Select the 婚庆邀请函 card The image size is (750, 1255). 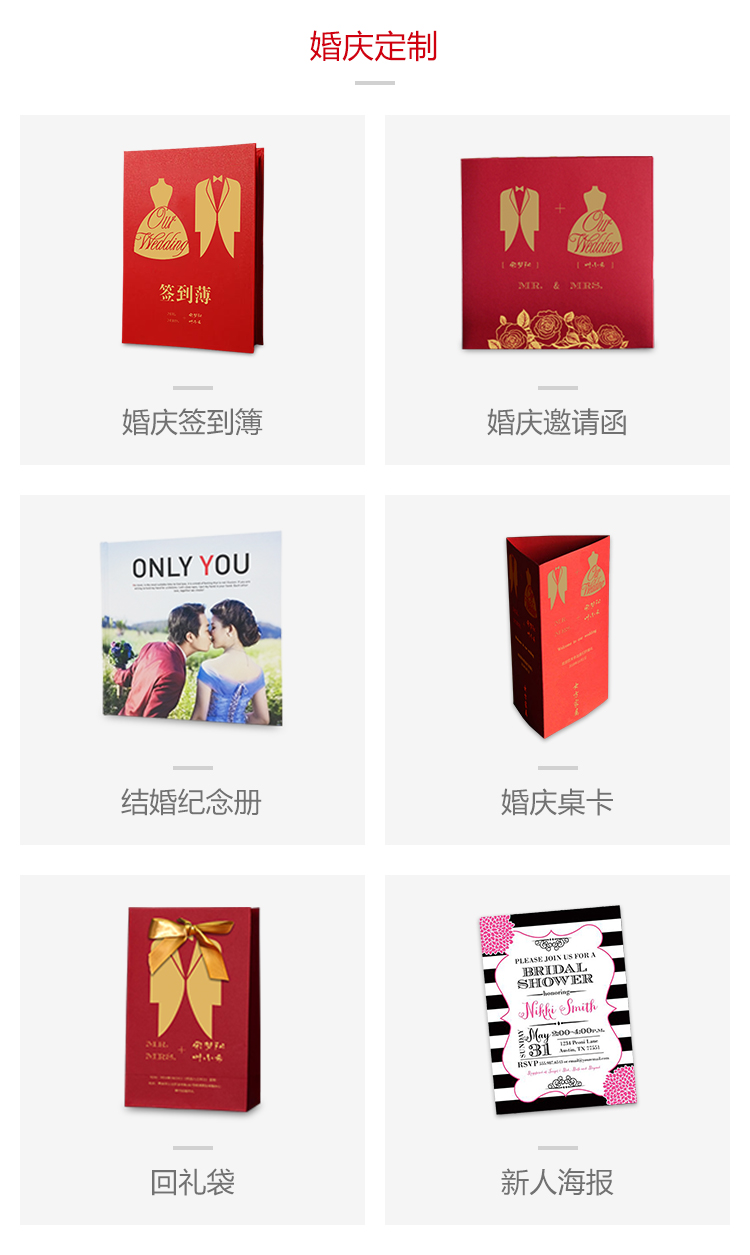tap(557, 290)
